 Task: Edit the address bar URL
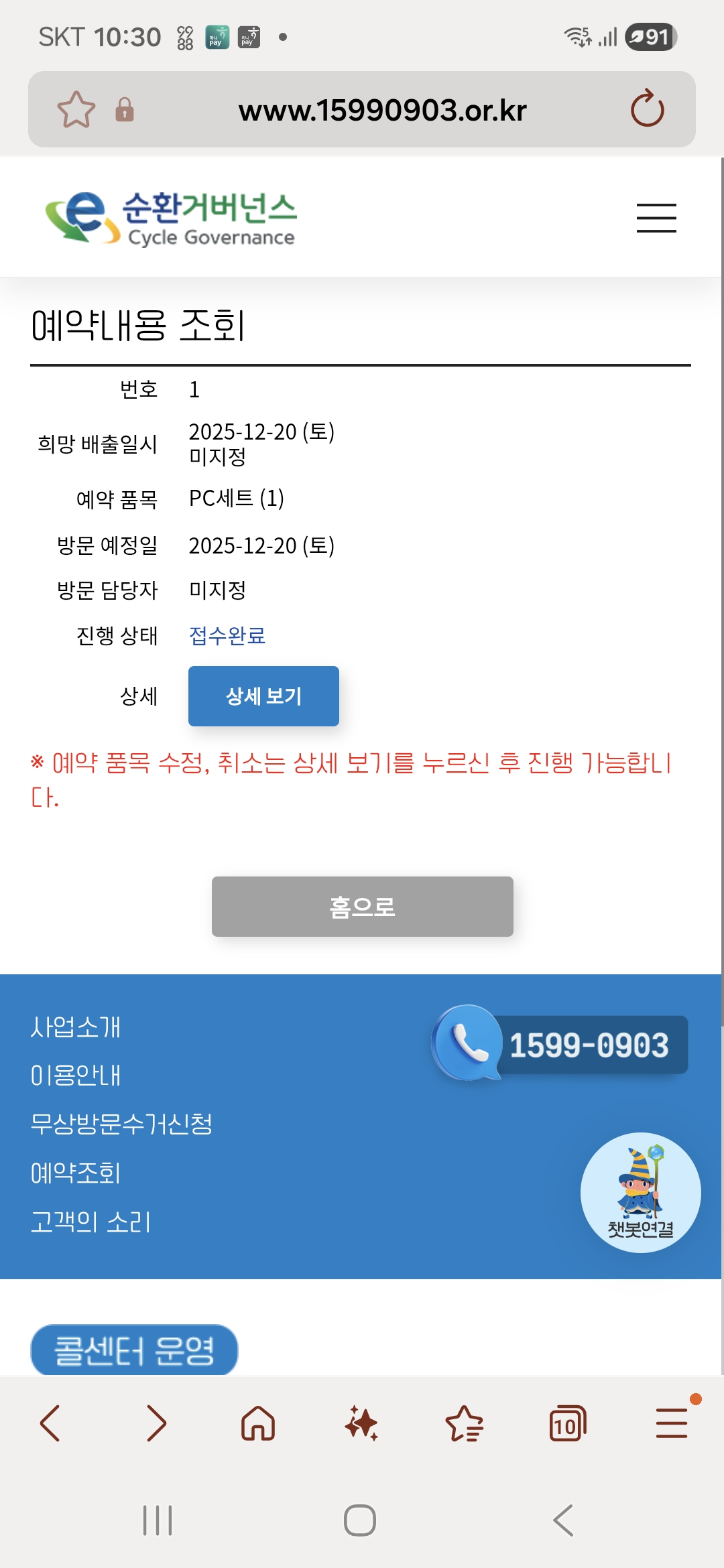tap(382, 111)
